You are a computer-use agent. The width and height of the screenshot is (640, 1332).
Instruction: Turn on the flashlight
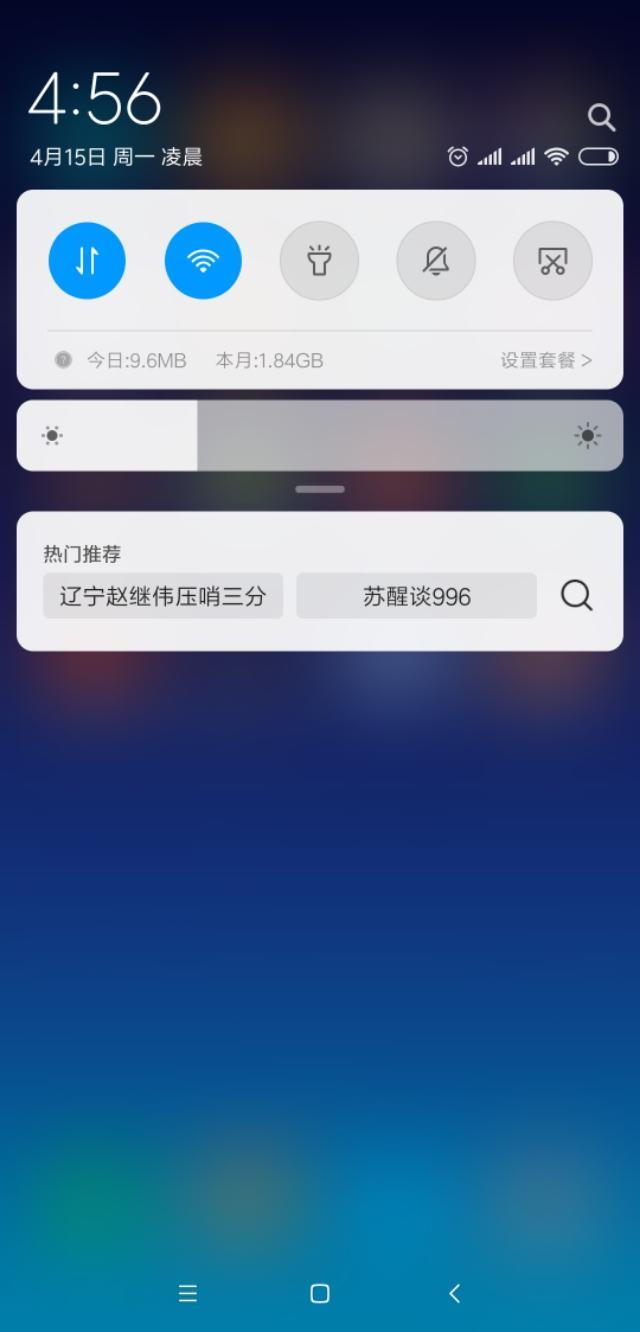[319, 261]
